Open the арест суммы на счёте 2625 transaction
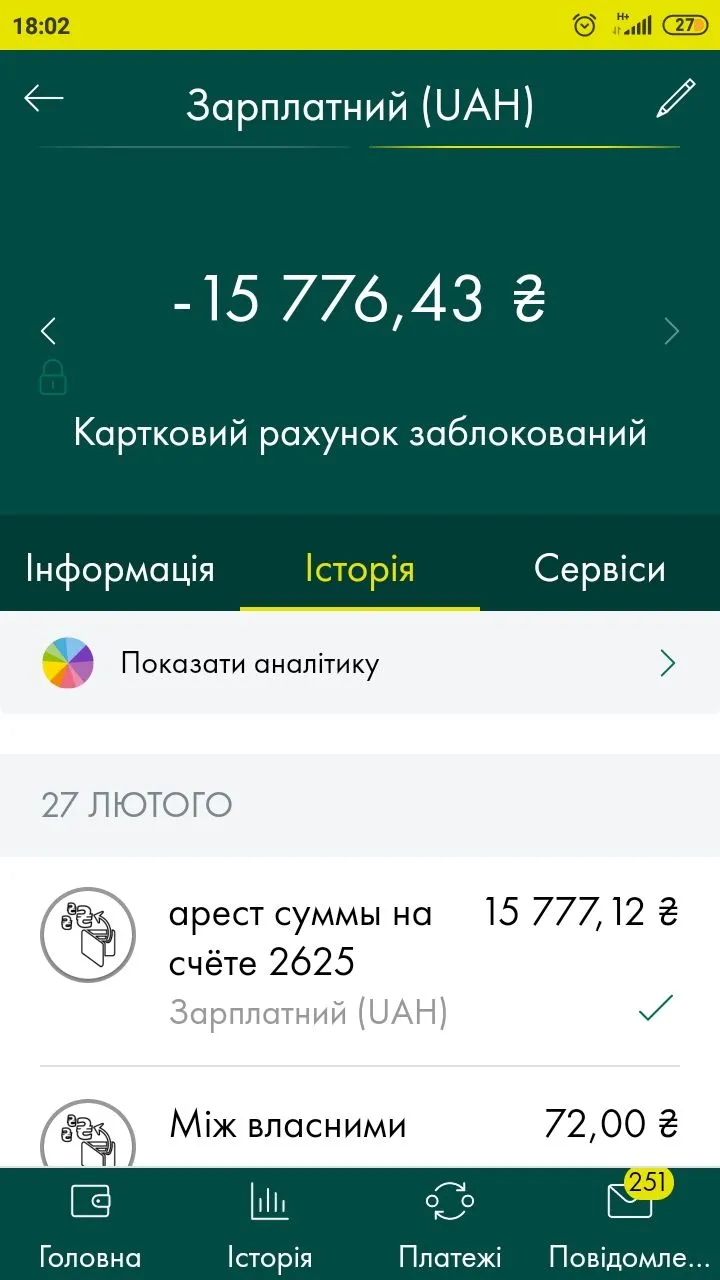The image size is (720, 1280). pyautogui.click(x=359, y=960)
